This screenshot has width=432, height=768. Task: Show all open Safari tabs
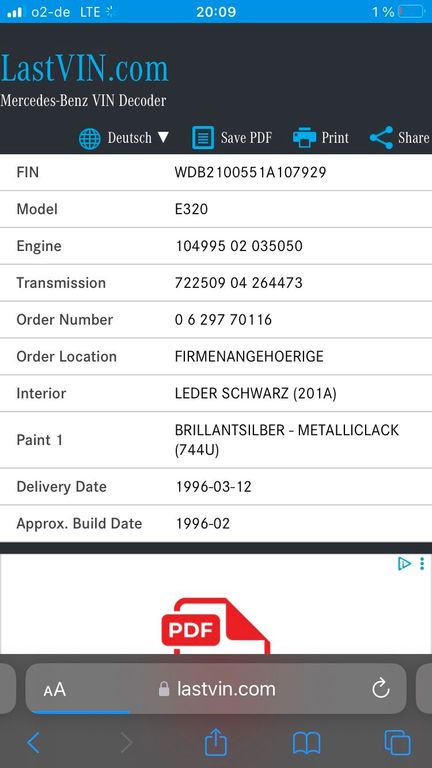tap(397, 743)
